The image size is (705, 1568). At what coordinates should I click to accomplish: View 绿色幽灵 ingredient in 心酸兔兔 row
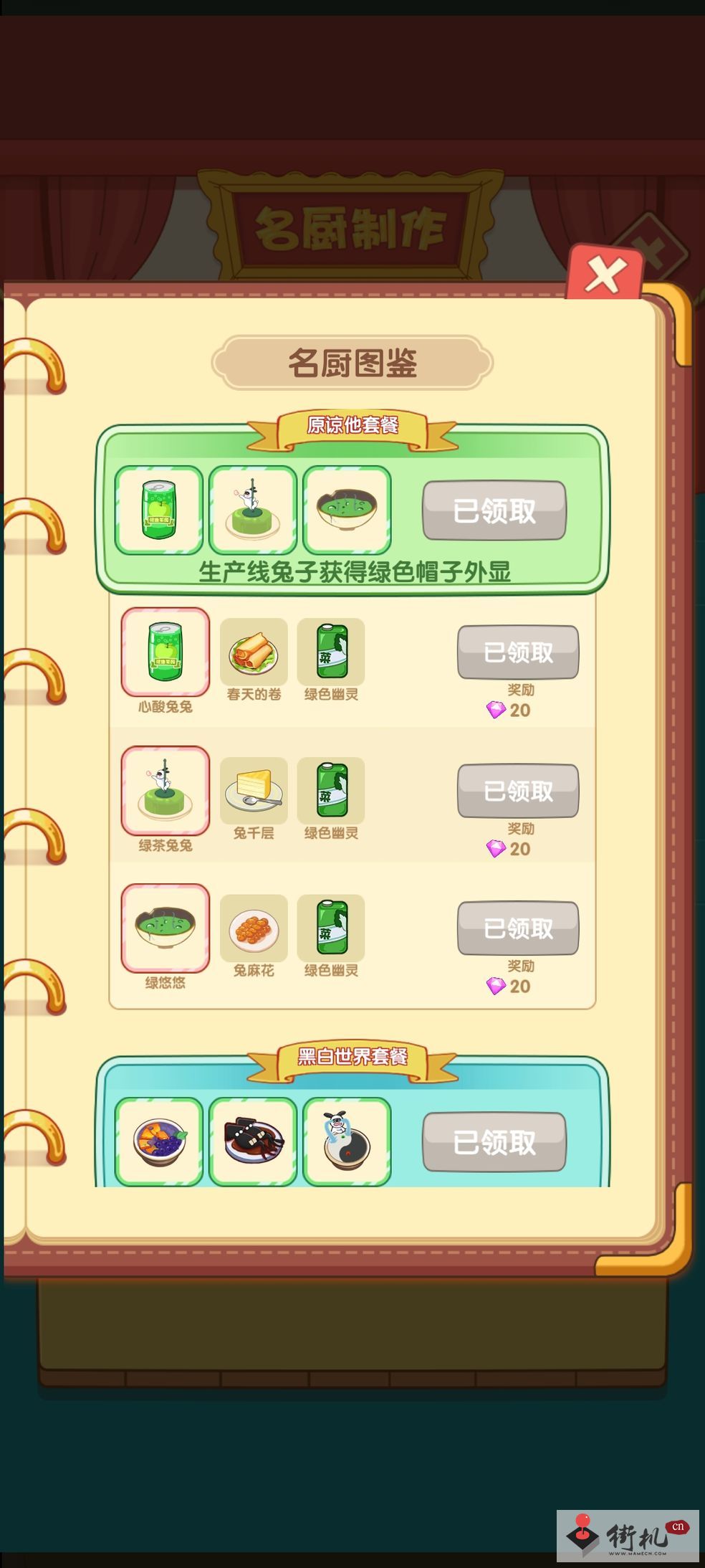[331, 652]
